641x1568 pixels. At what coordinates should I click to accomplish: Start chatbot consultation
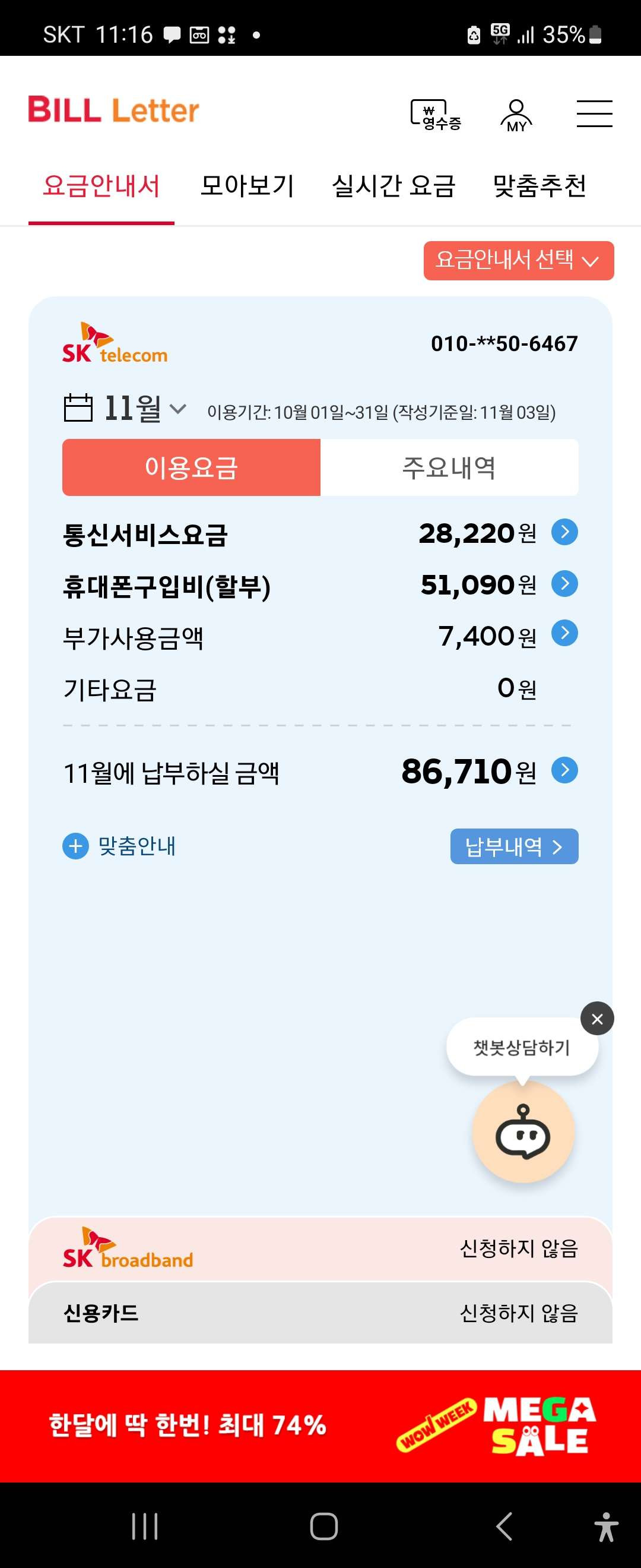[x=523, y=1132]
